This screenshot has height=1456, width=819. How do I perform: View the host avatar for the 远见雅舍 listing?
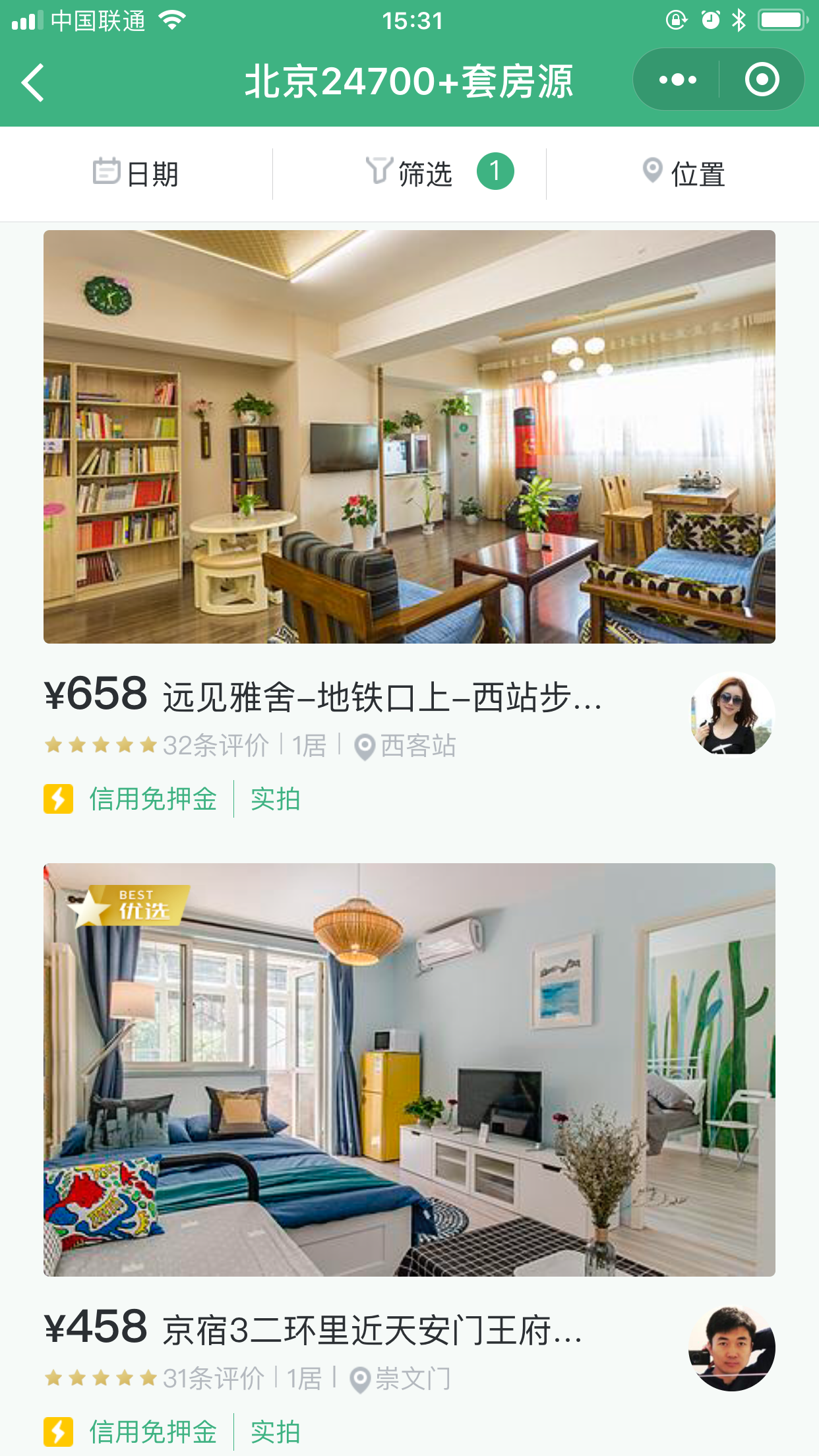pyautogui.click(x=732, y=714)
